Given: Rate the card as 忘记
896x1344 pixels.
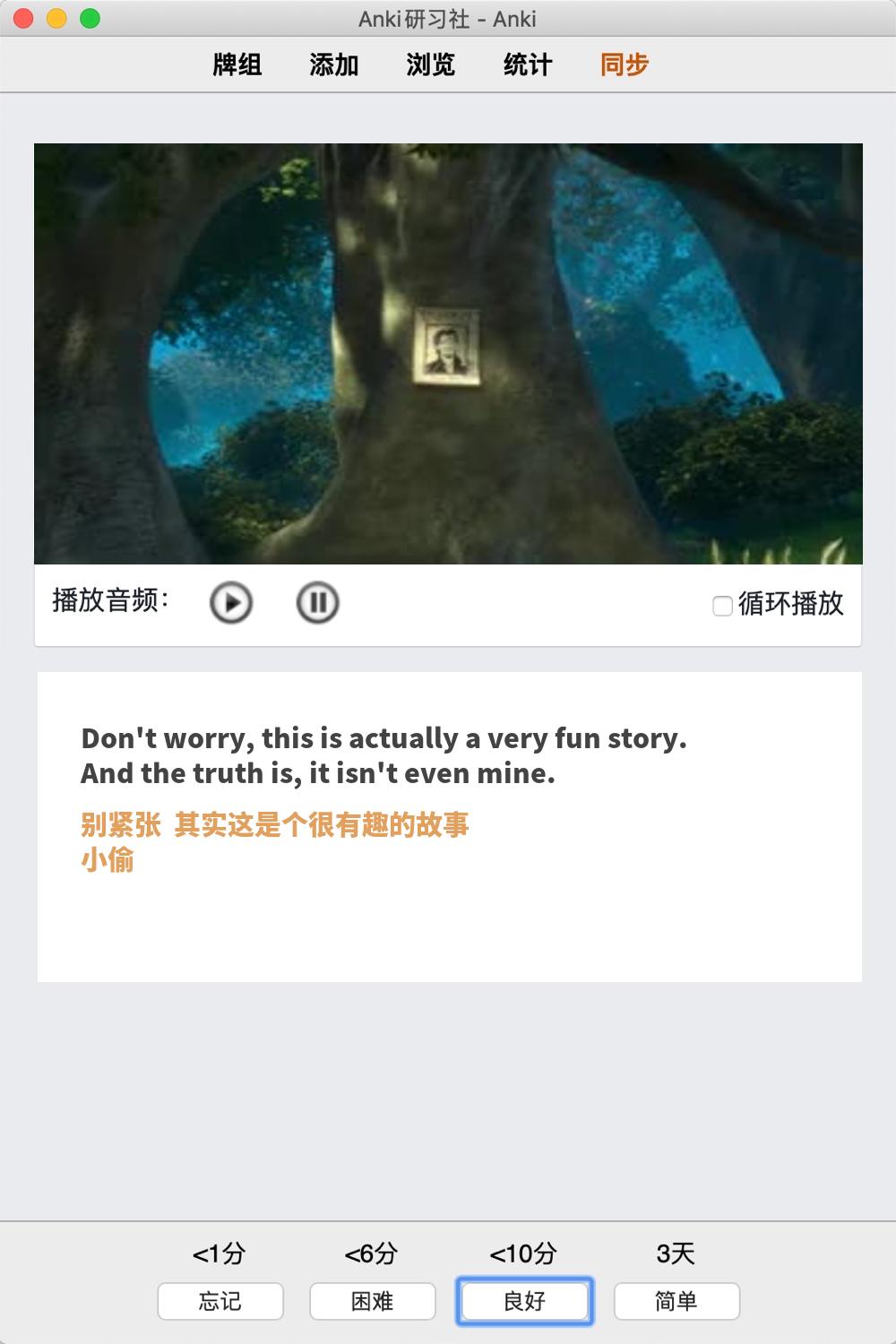Looking at the screenshot, I should click(x=220, y=1301).
